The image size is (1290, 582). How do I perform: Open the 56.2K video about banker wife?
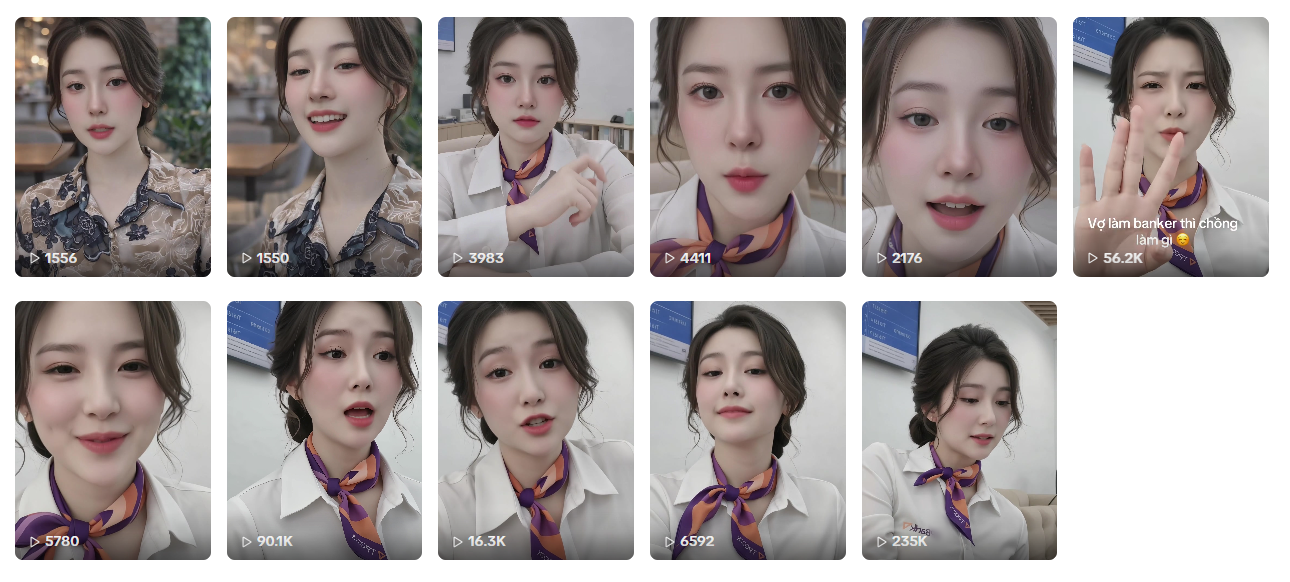pos(1170,147)
